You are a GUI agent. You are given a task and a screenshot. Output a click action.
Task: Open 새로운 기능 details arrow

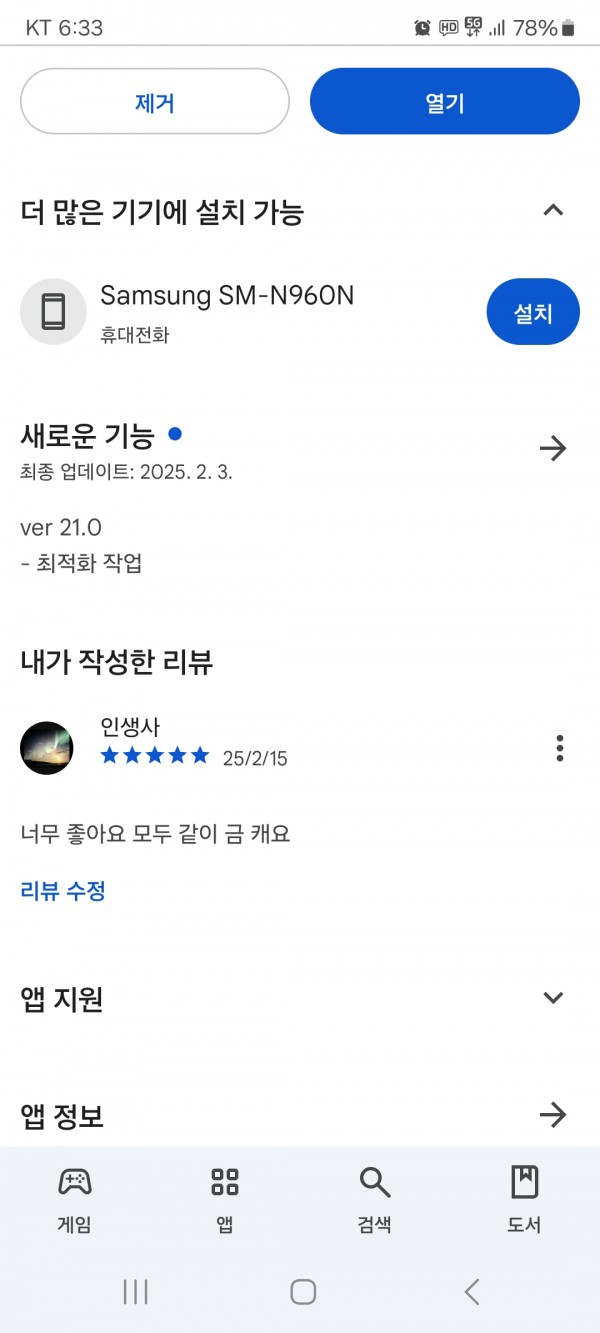[x=553, y=448]
